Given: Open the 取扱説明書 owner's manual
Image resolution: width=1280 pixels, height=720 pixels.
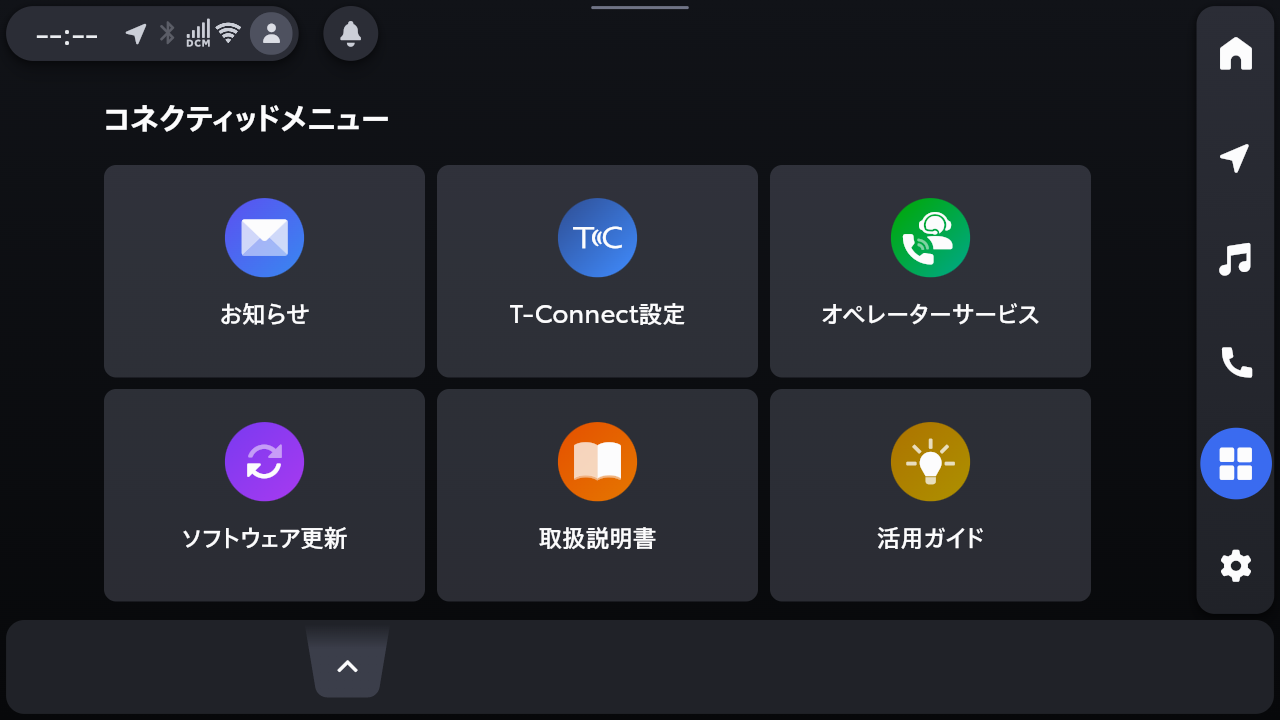Looking at the screenshot, I should [x=597, y=495].
